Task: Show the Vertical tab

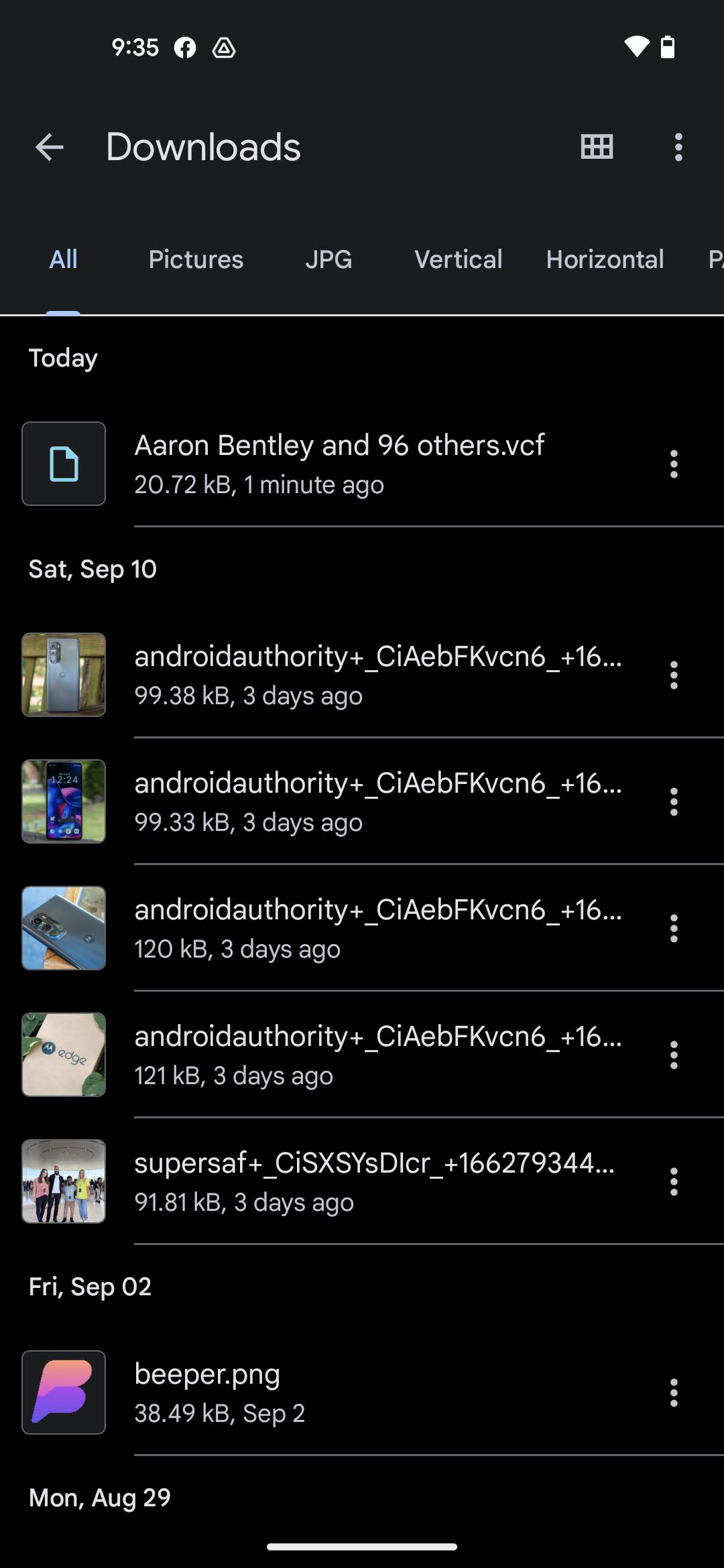Action: [x=459, y=260]
